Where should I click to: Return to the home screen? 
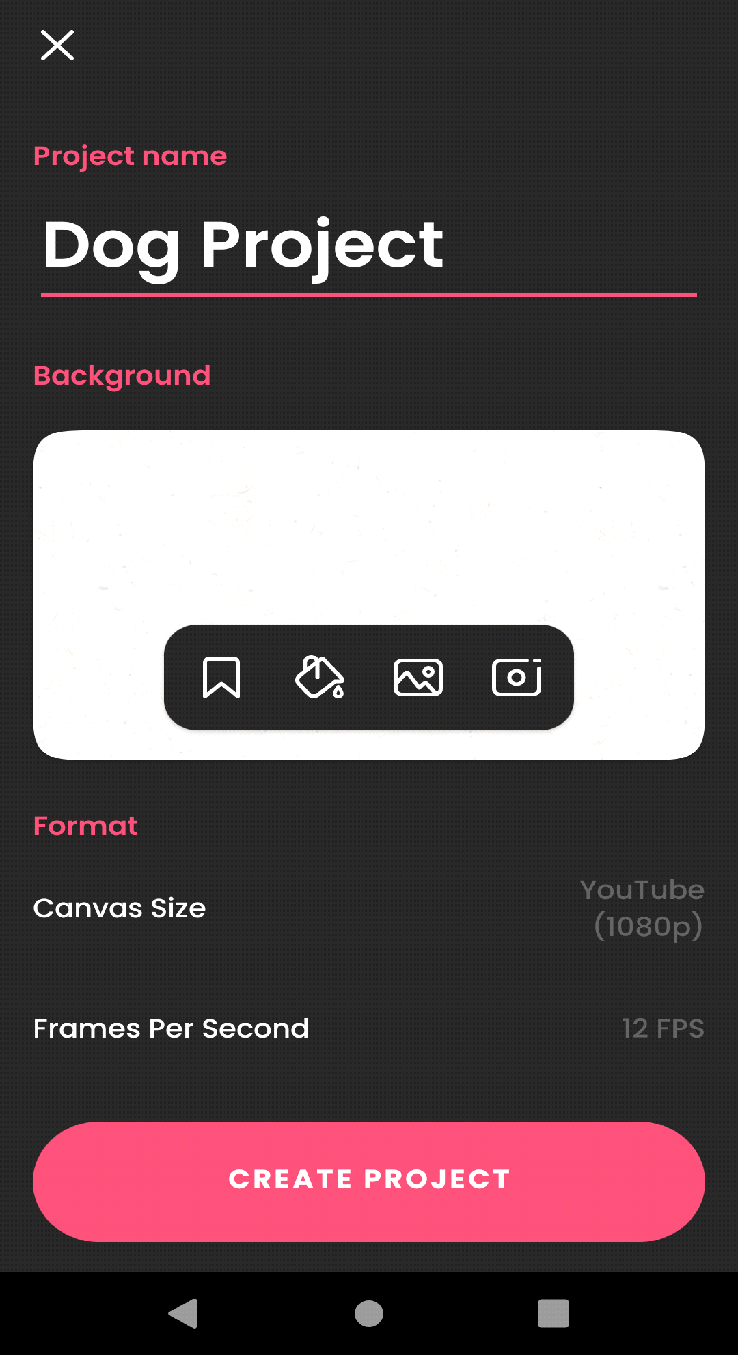click(x=369, y=1313)
